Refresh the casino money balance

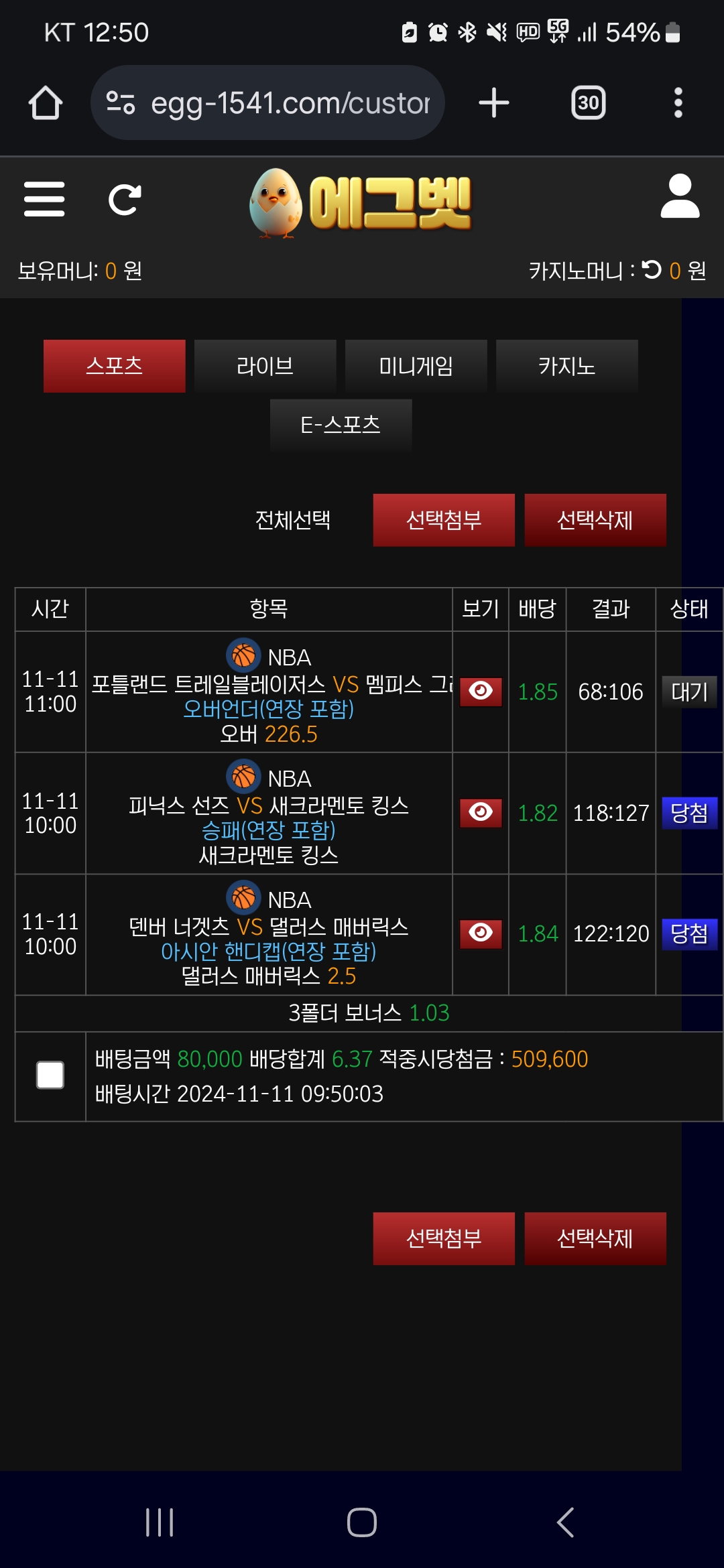pyautogui.click(x=652, y=269)
